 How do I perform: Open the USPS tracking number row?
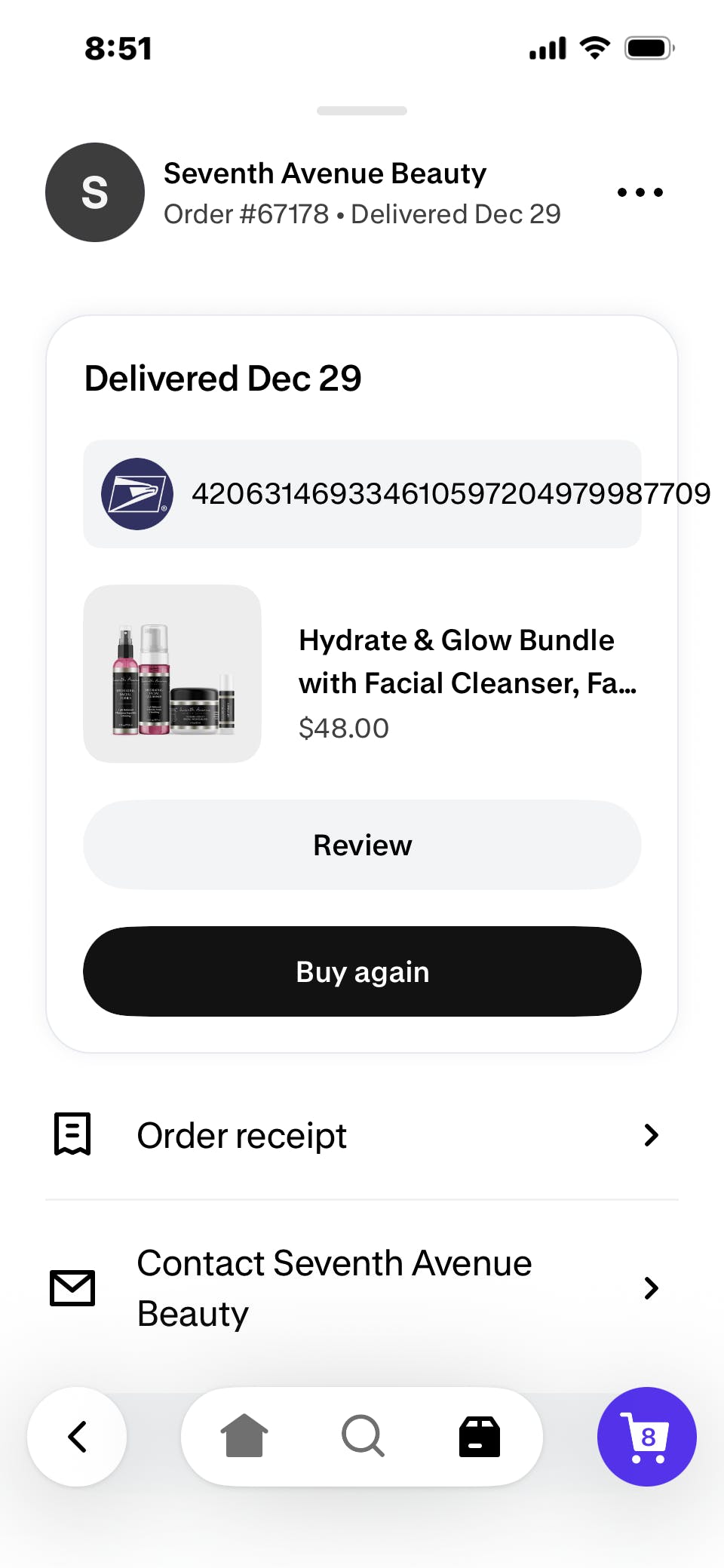362,494
